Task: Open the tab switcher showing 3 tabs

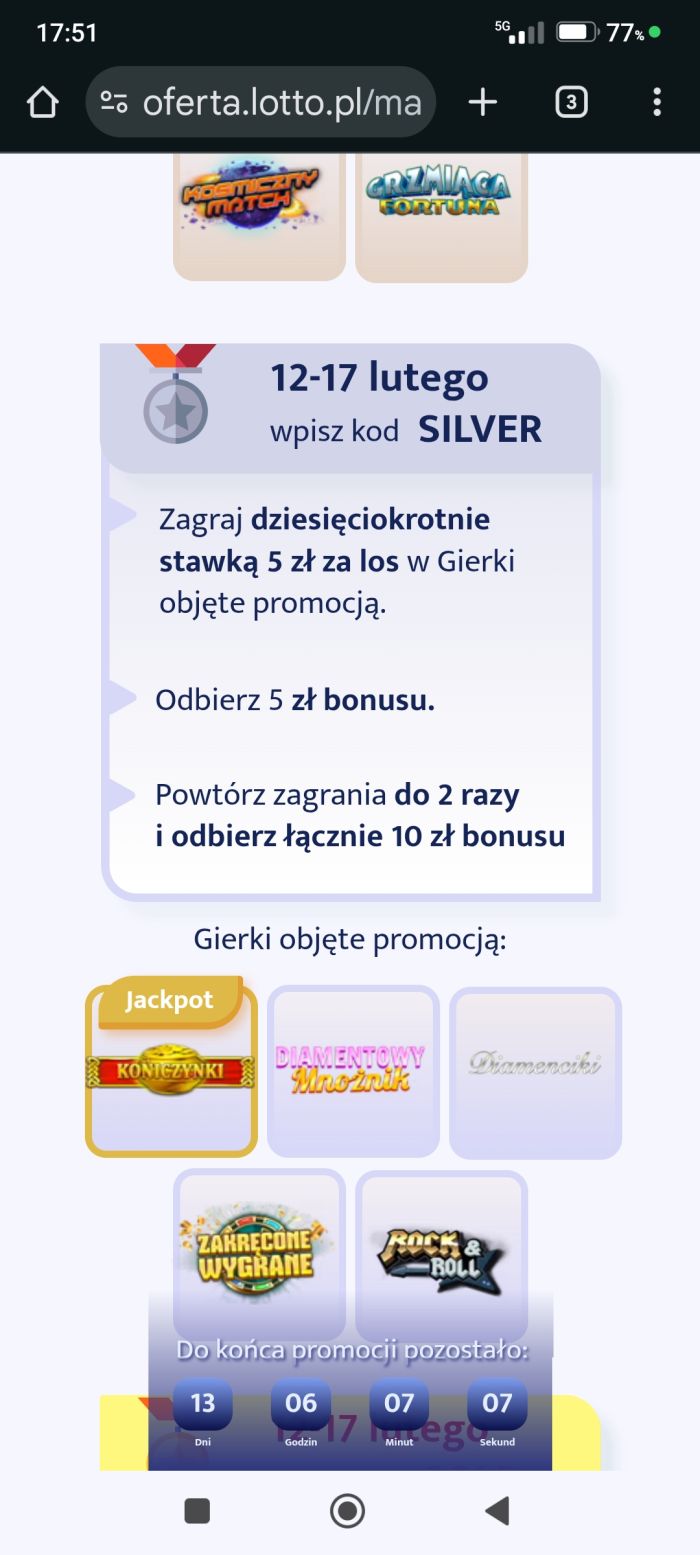Action: point(571,102)
